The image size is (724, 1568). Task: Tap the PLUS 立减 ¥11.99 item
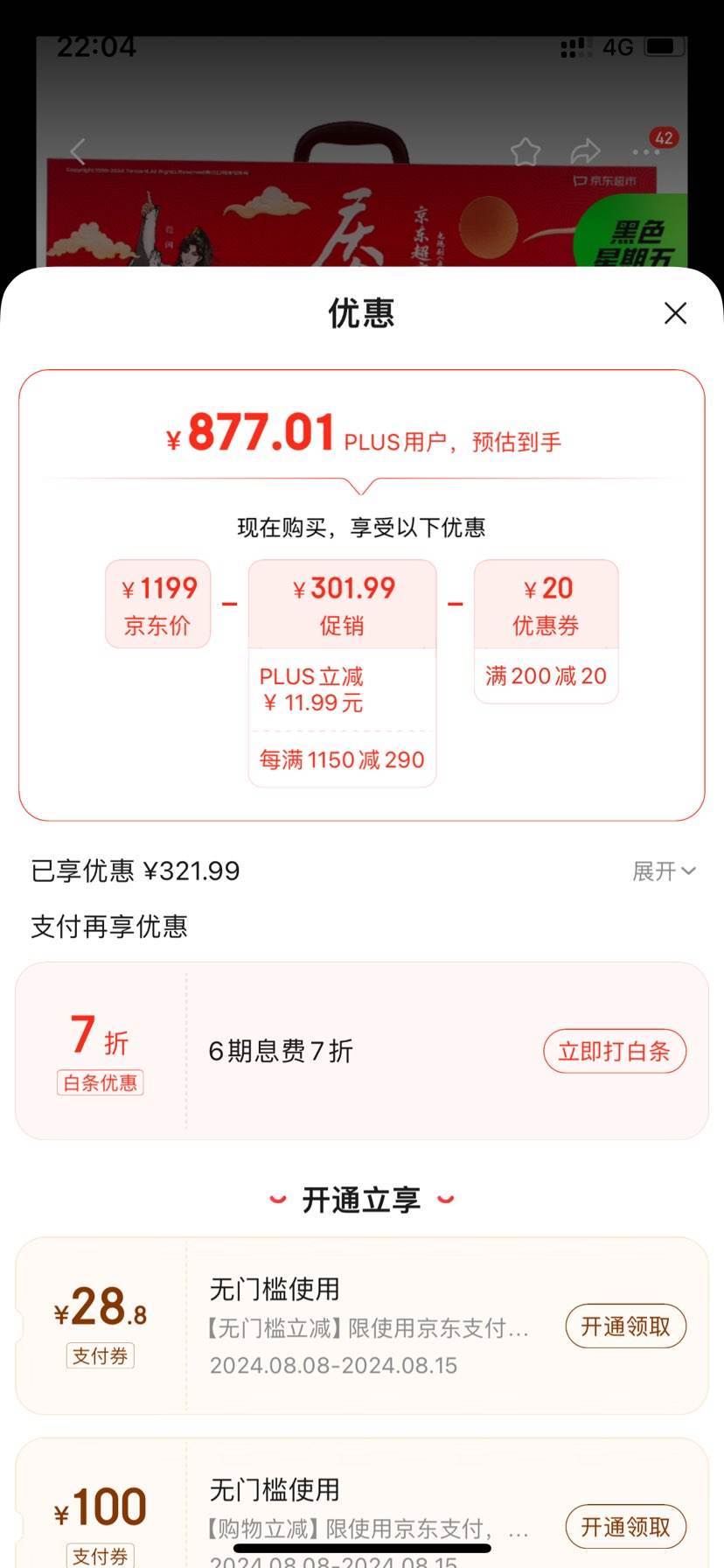tap(311, 689)
